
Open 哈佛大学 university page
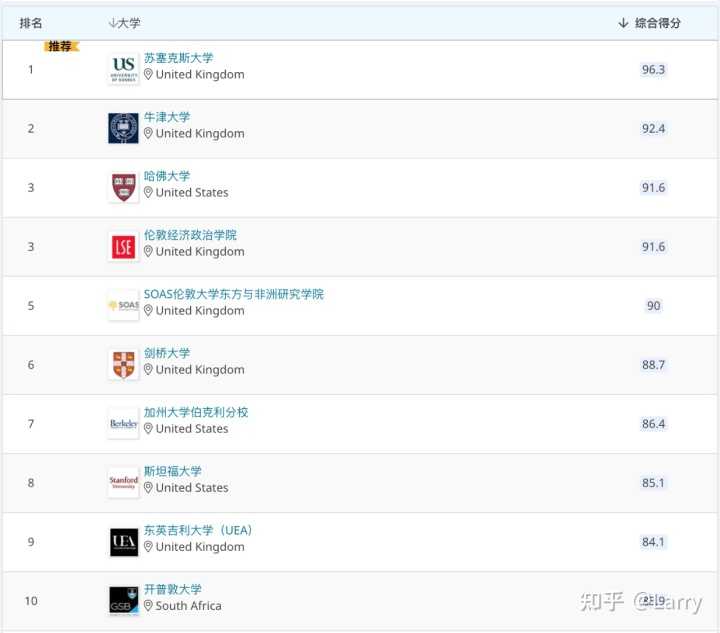coord(166,176)
